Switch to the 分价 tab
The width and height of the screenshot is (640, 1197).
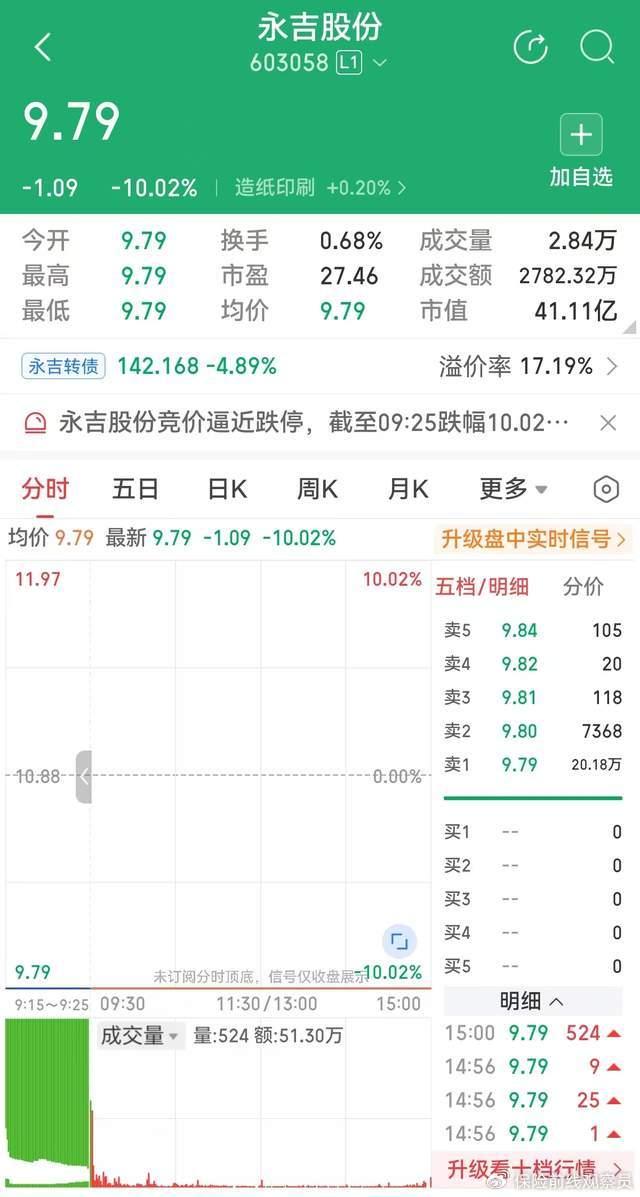tap(583, 587)
